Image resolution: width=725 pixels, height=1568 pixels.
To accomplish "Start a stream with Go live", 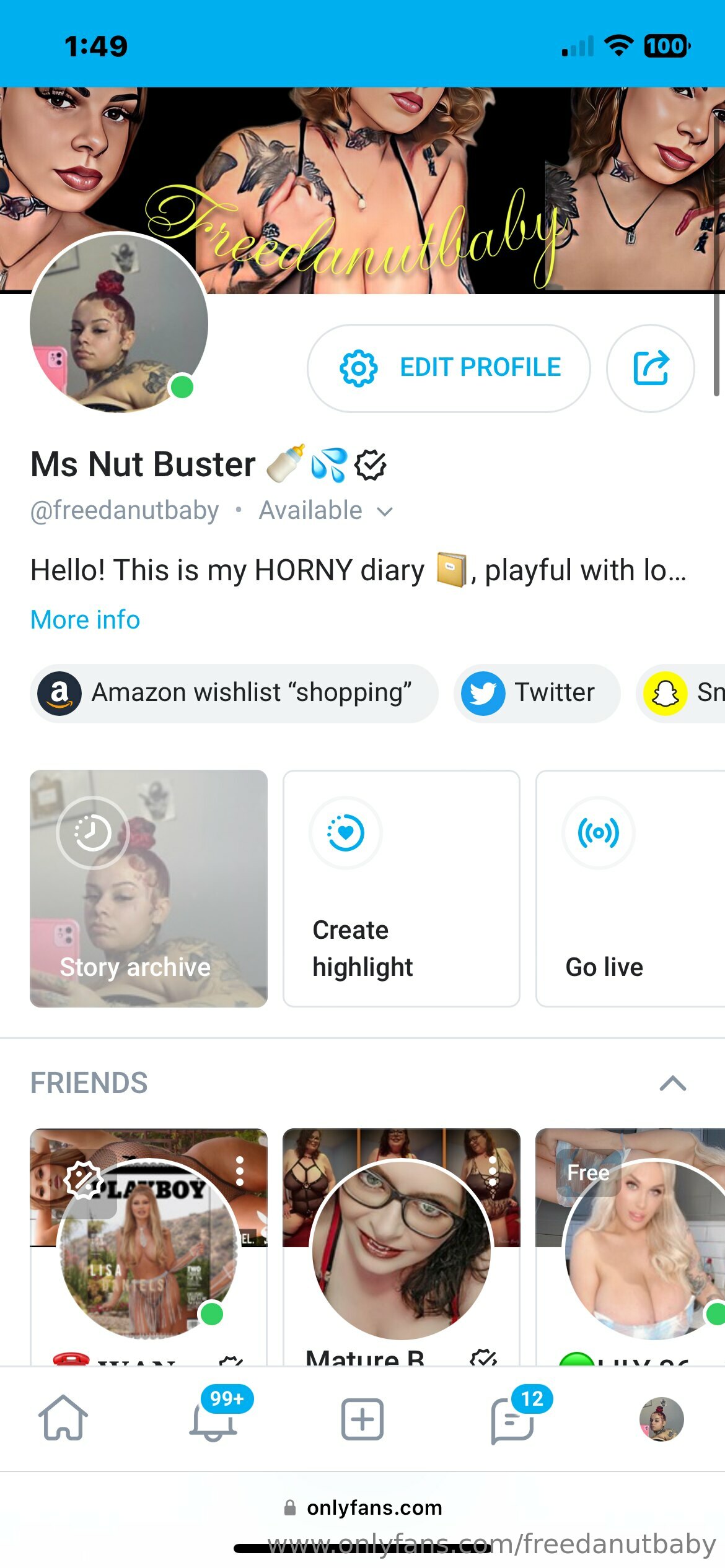I will tap(630, 888).
